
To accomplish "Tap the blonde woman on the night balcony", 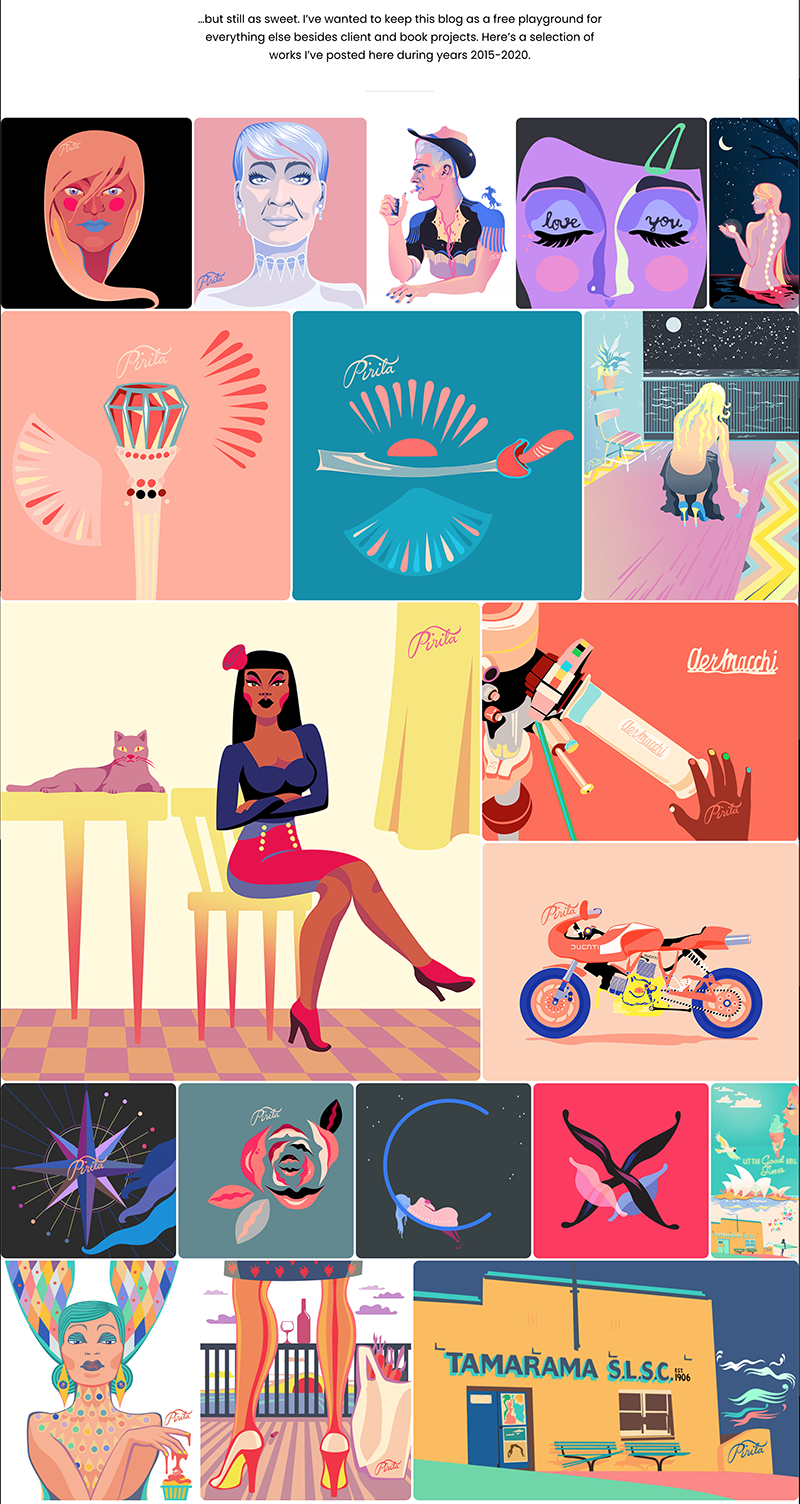I will (692, 455).
